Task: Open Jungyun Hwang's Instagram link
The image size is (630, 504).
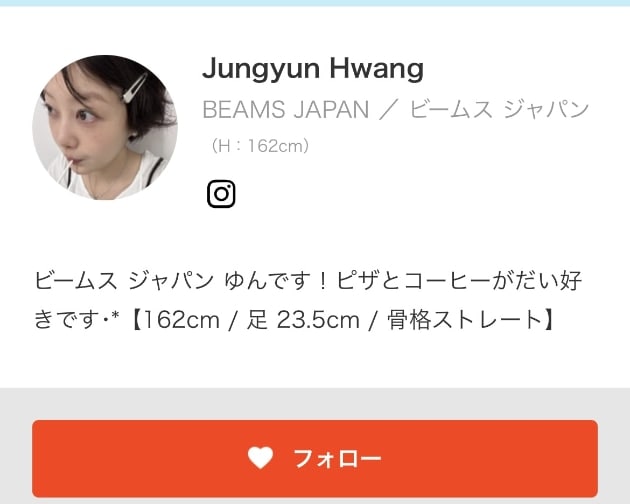Action: coord(221,193)
